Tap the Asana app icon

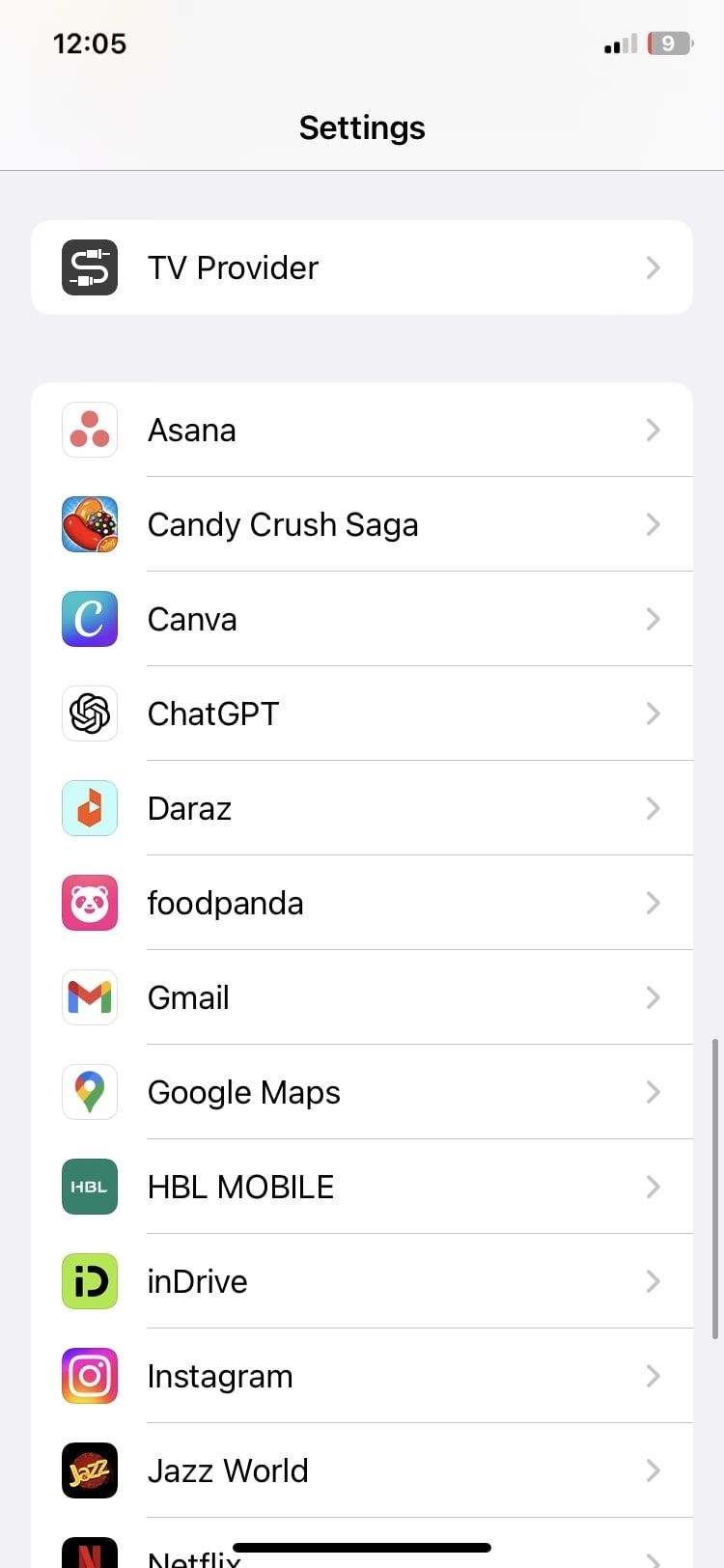pos(89,429)
